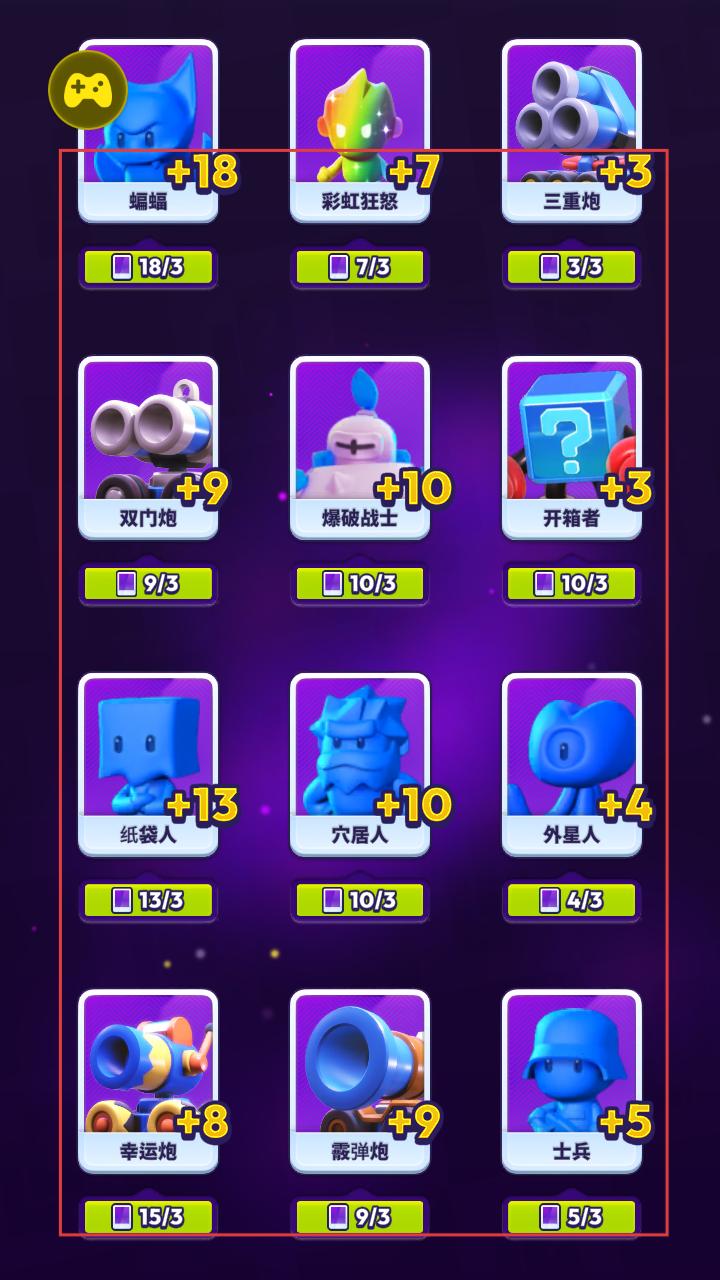View the 爆破战士 card

360,448
